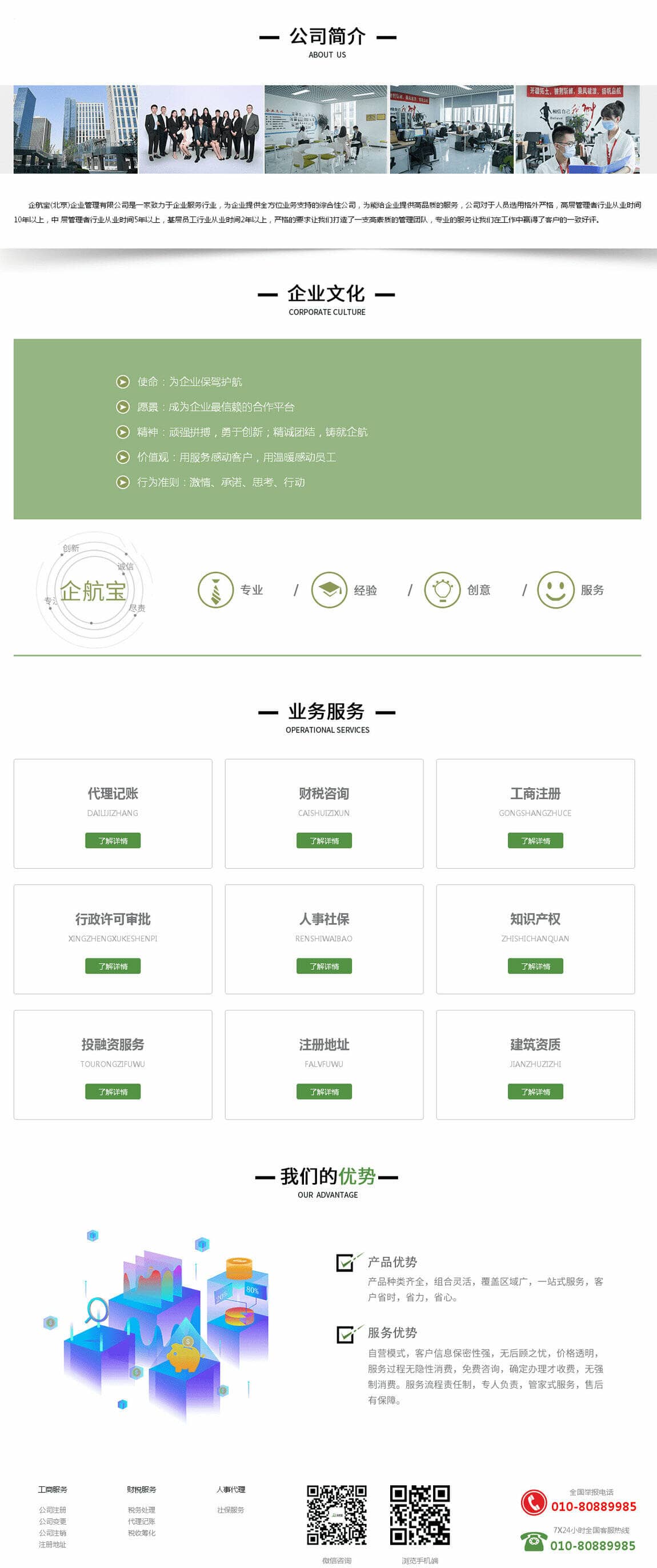Screen dimensions: 657x1568
Task: Go to 公司变更 footer link
Action: point(53,1521)
